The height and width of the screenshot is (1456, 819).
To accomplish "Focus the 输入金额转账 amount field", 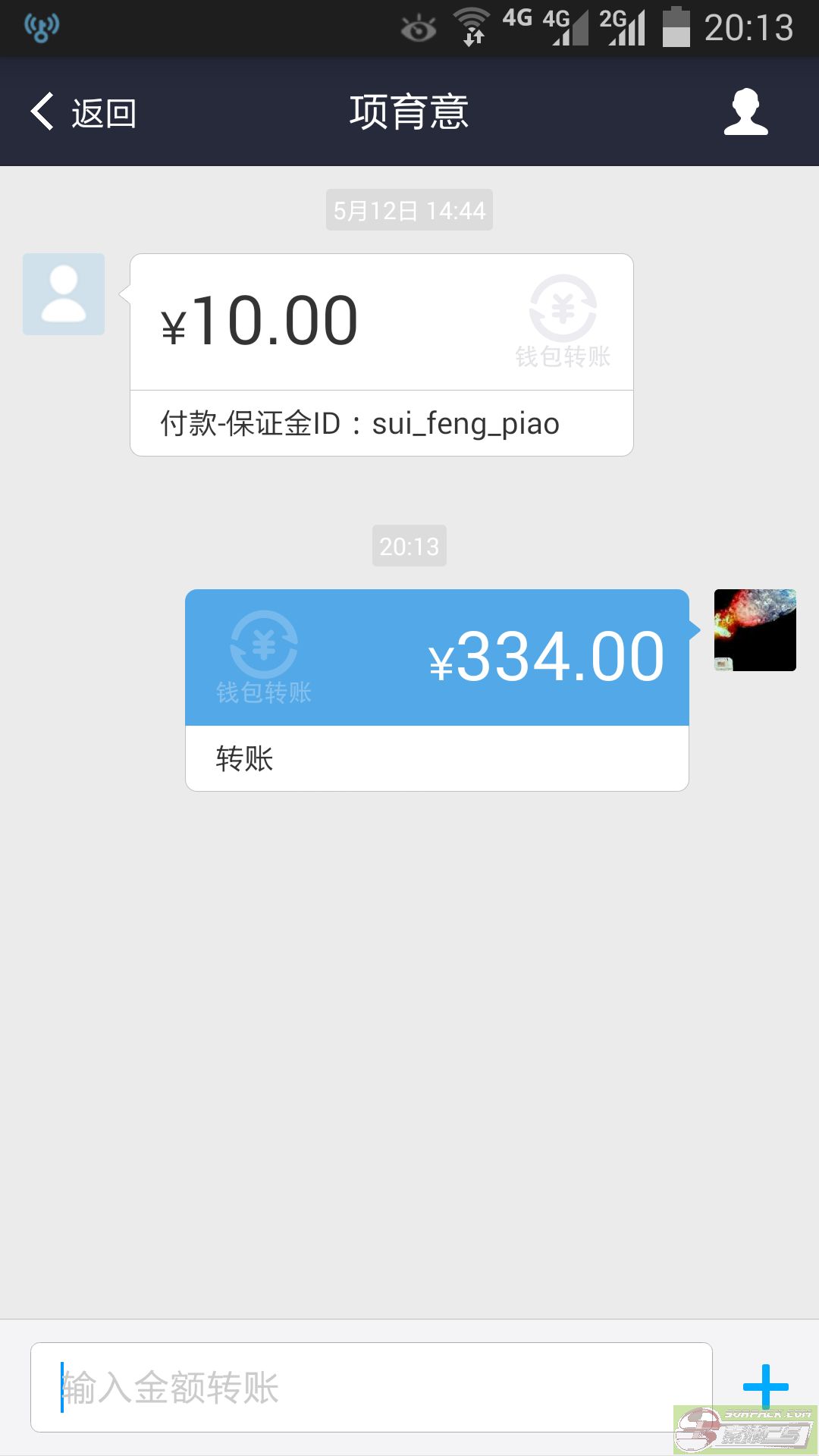I will click(x=372, y=1387).
